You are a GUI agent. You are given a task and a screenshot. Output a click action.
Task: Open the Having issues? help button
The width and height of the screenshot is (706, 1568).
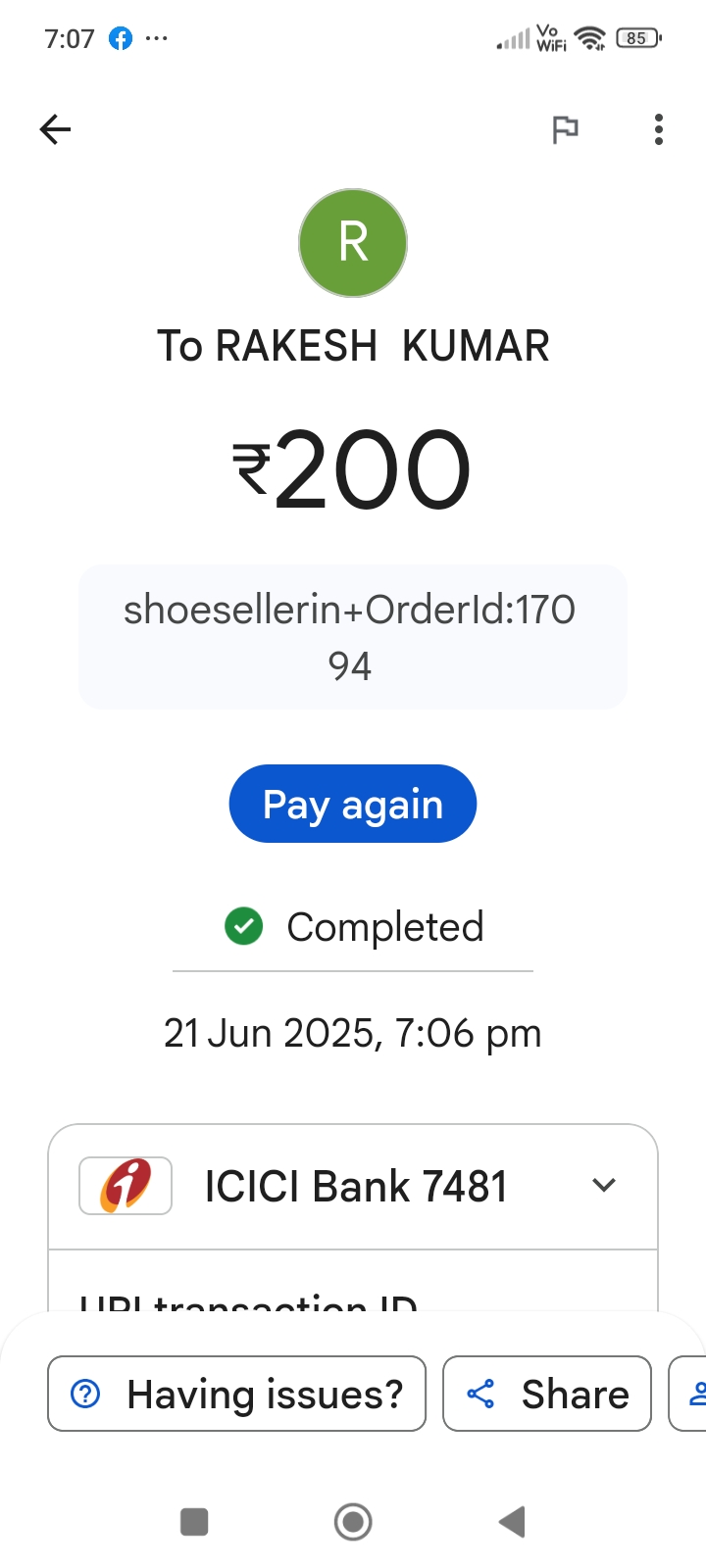(x=237, y=1394)
